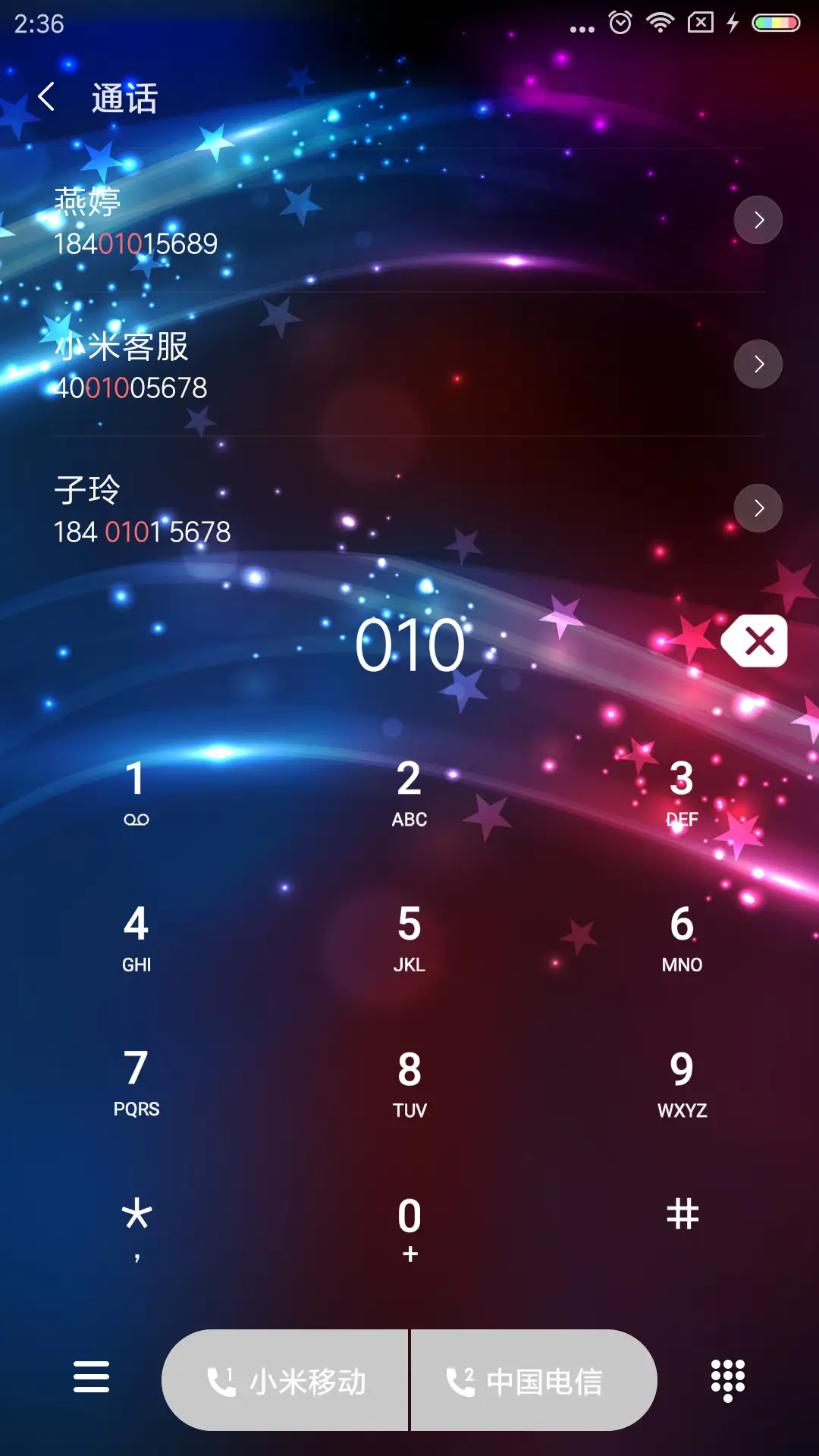
Task: Expand details for 子玲's call record
Action: tap(758, 508)
